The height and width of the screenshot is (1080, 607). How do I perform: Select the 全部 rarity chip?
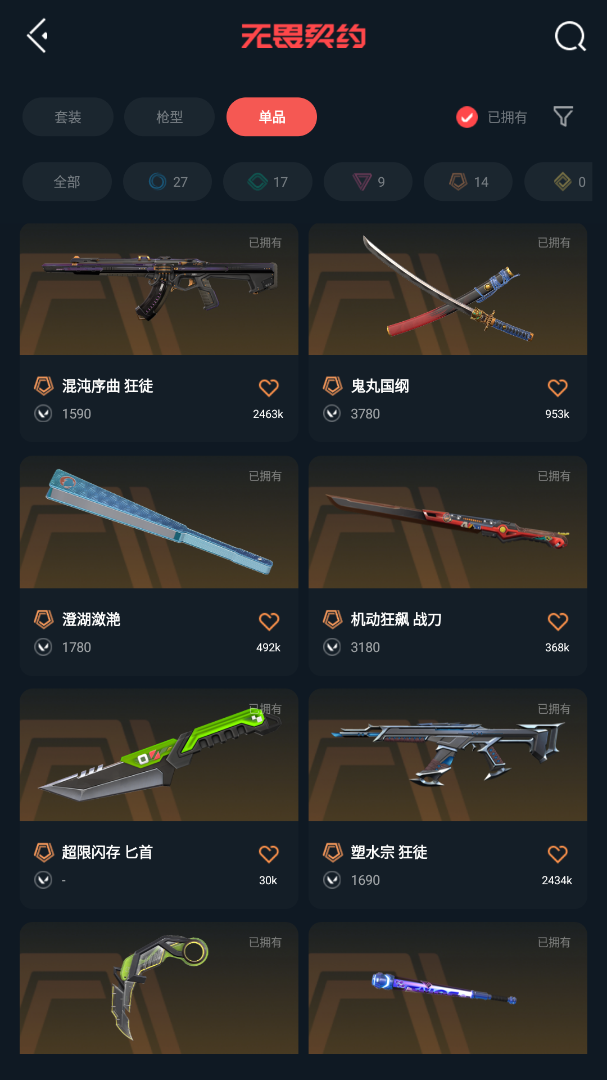[67, 182]
